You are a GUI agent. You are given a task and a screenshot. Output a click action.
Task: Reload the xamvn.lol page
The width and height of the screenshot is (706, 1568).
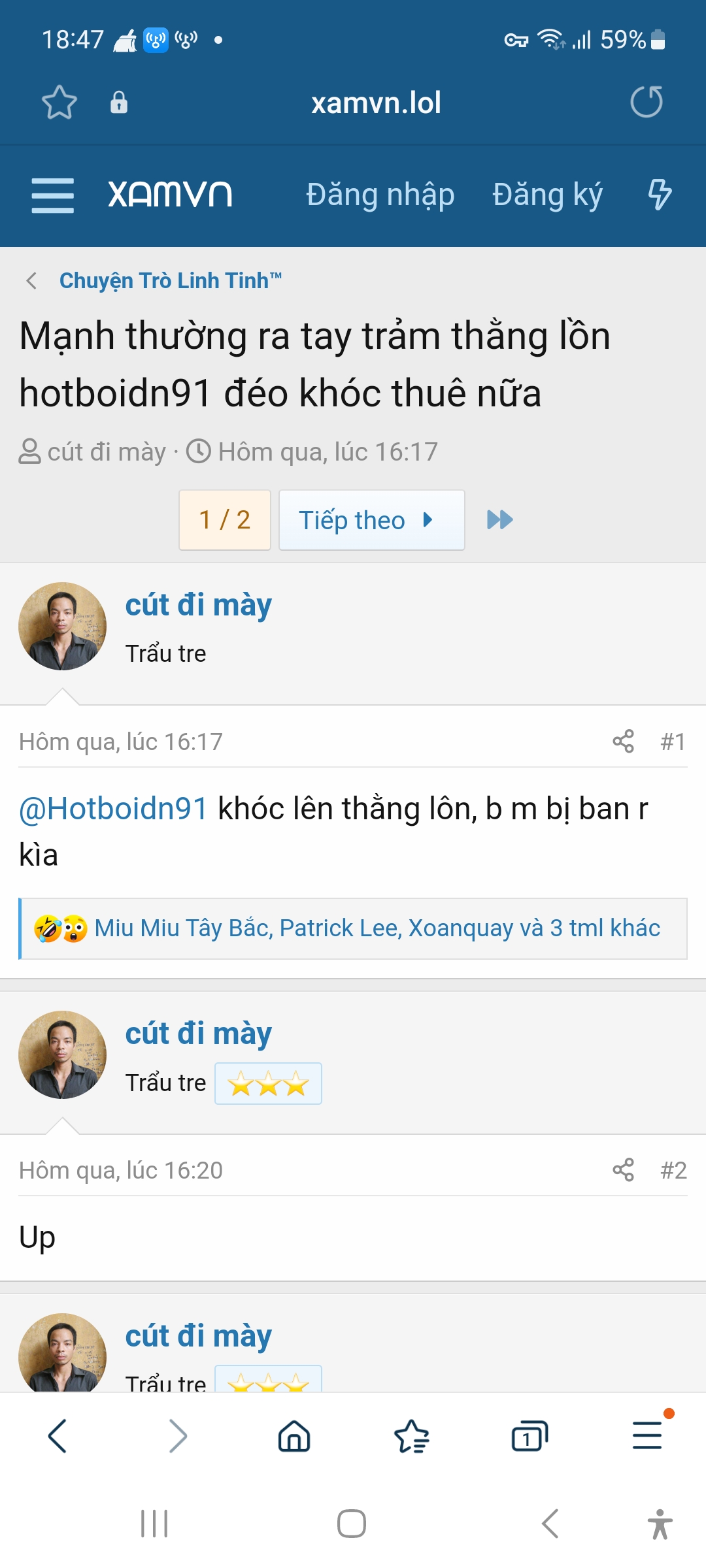[x=646, y=102]
